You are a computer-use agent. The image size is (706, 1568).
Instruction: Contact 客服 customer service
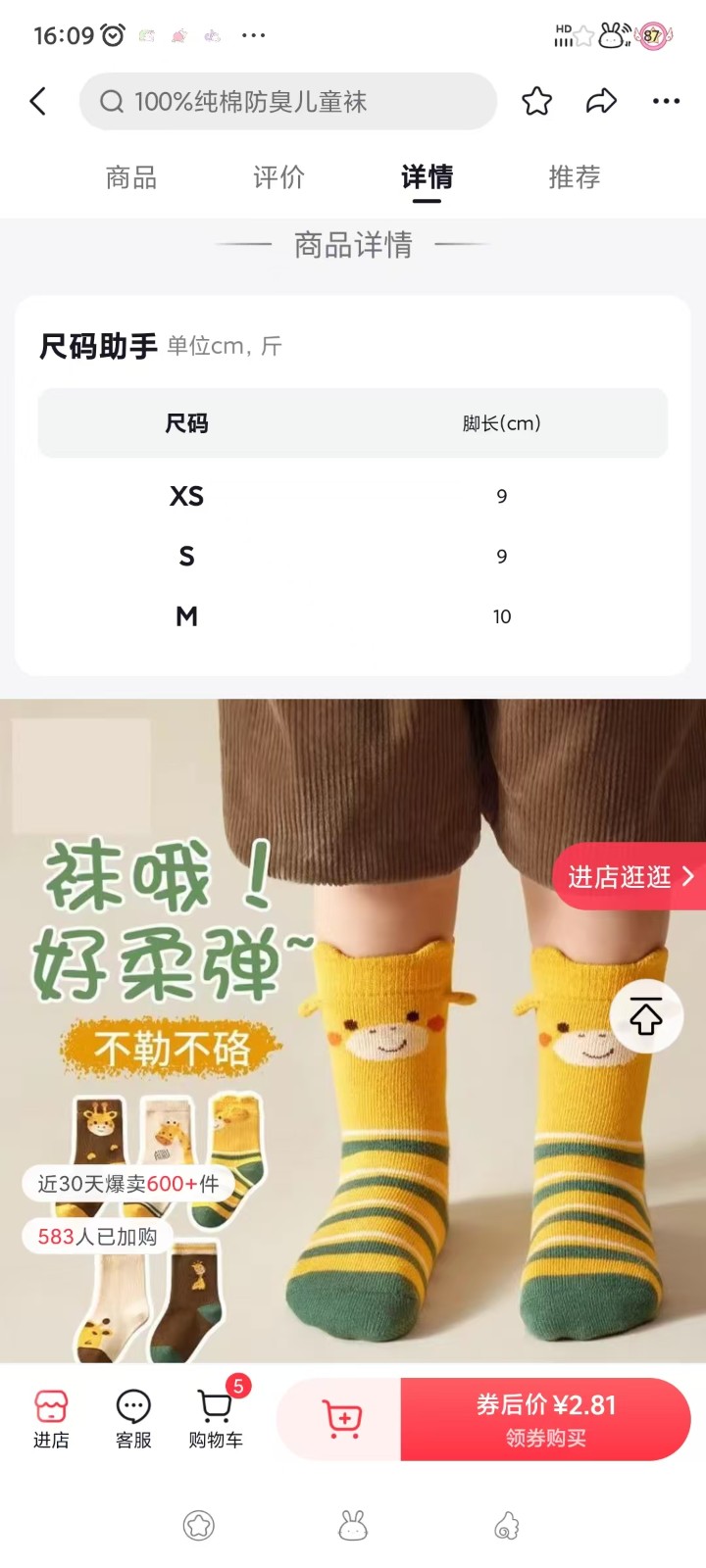coord(133,1418)
